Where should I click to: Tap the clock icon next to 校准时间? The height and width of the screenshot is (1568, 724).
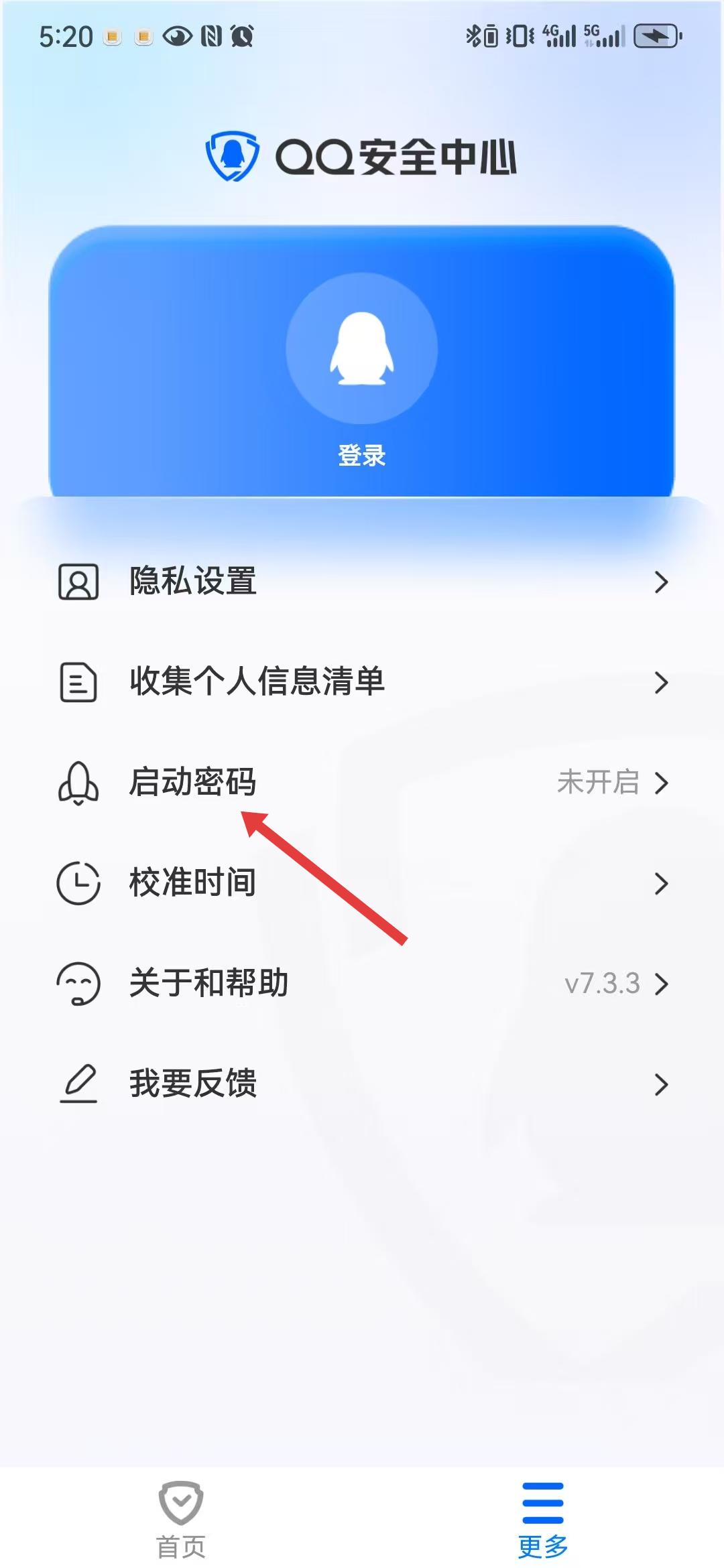coord(77,884)
